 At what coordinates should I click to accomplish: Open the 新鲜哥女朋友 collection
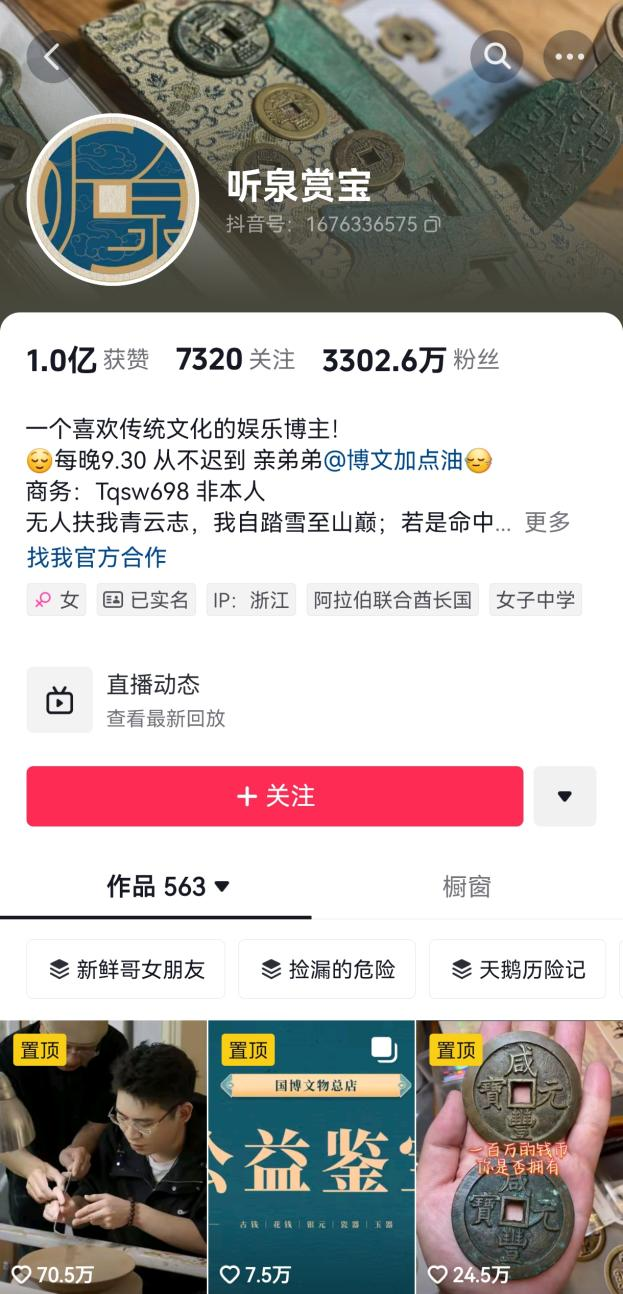(x=126, y=969)
